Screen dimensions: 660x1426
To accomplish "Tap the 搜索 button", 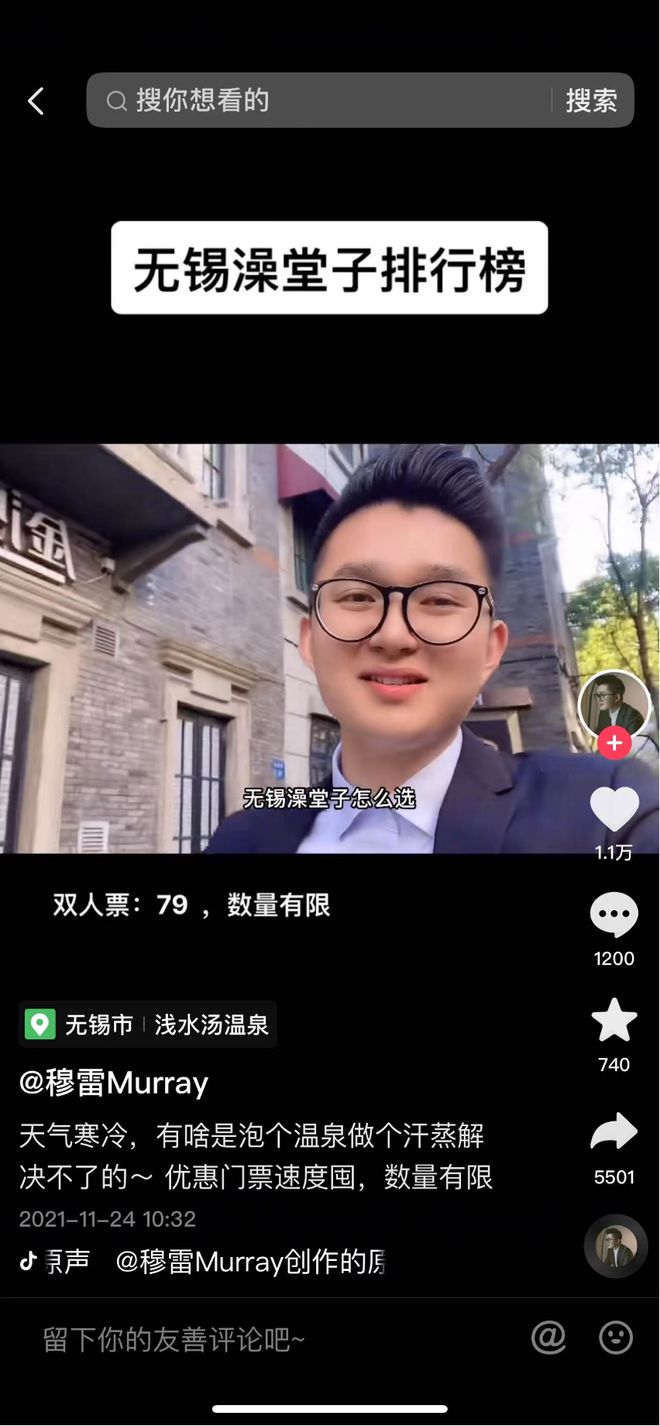I will [x=591, y=101].
